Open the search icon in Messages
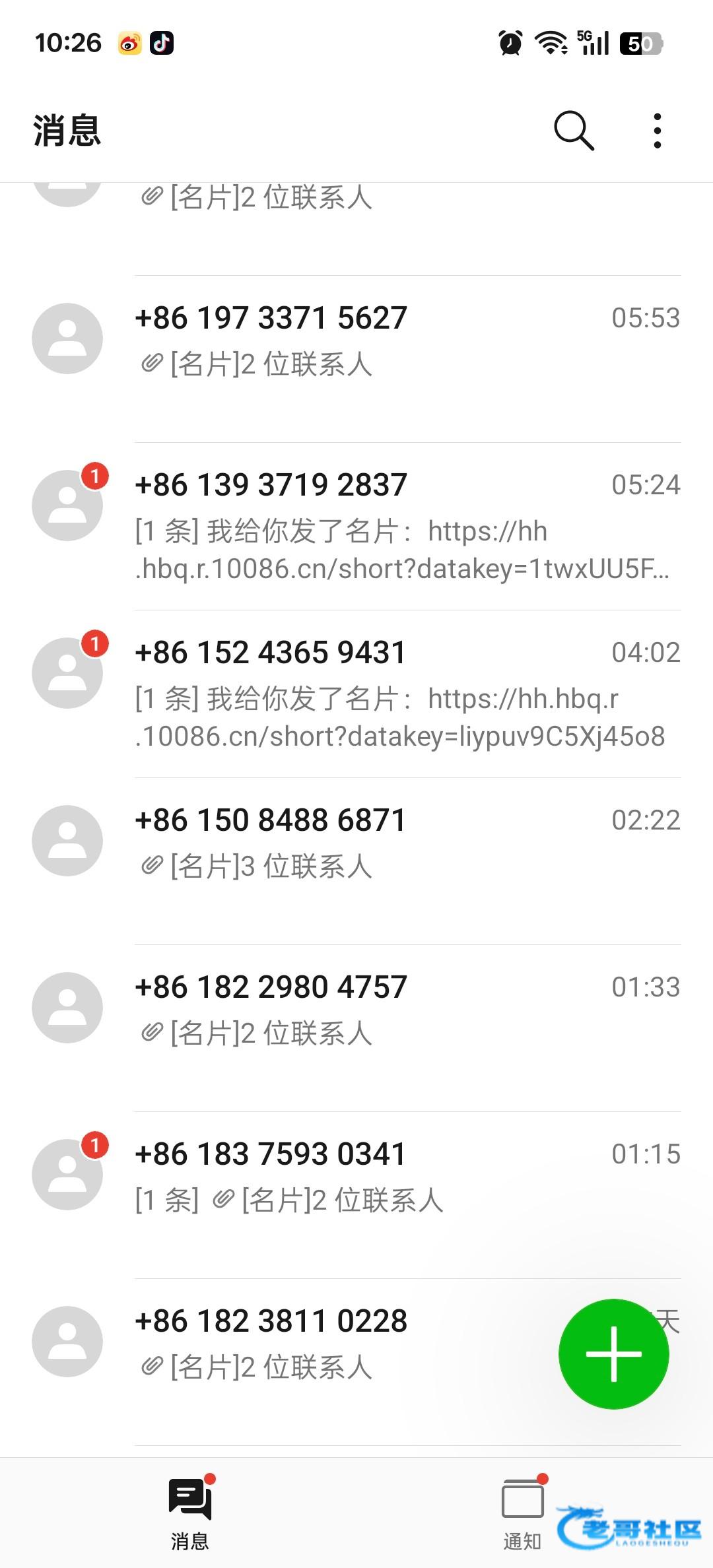 pyautogui.click(x=574, y=131)
